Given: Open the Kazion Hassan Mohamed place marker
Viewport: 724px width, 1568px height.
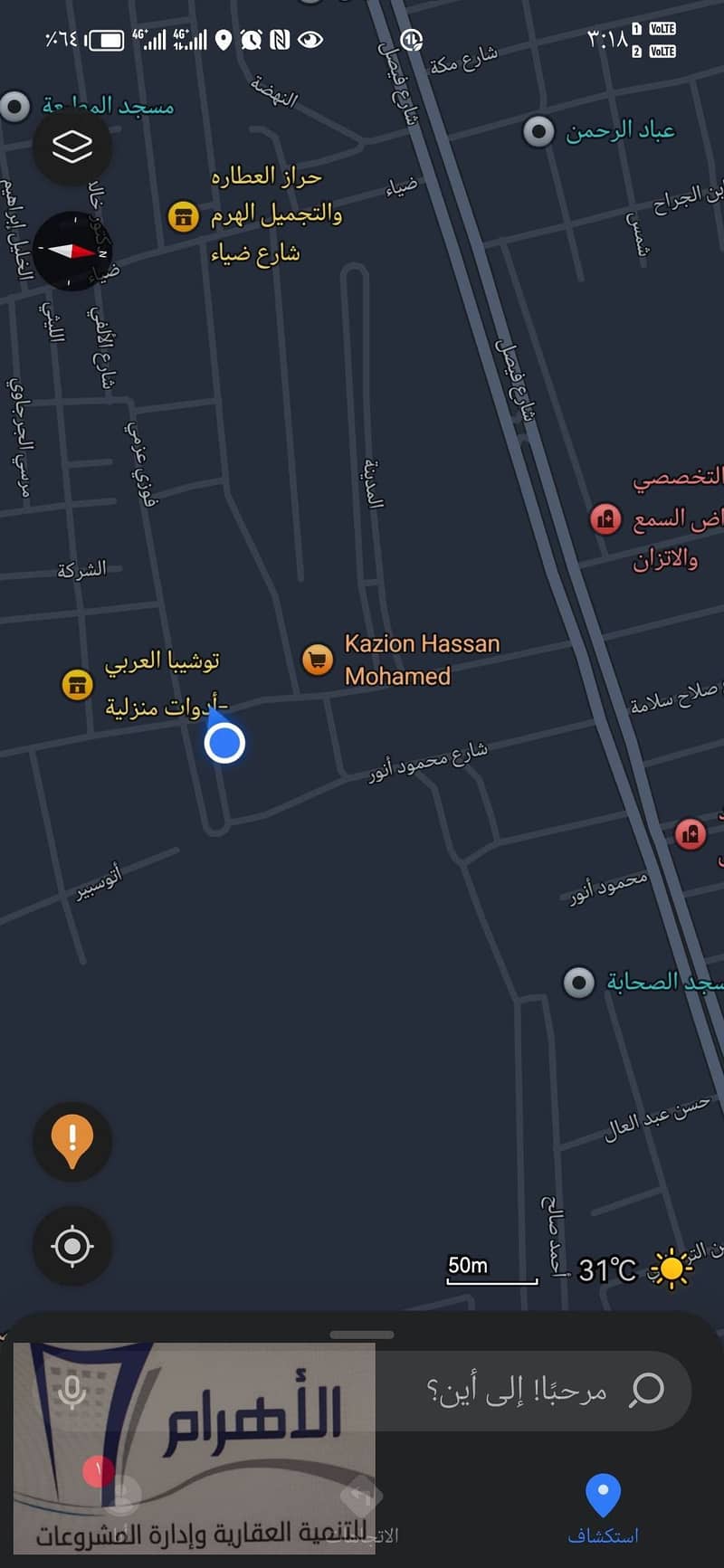Looking at the screenshot, I should pyautogui.click(x=318, y=660).
